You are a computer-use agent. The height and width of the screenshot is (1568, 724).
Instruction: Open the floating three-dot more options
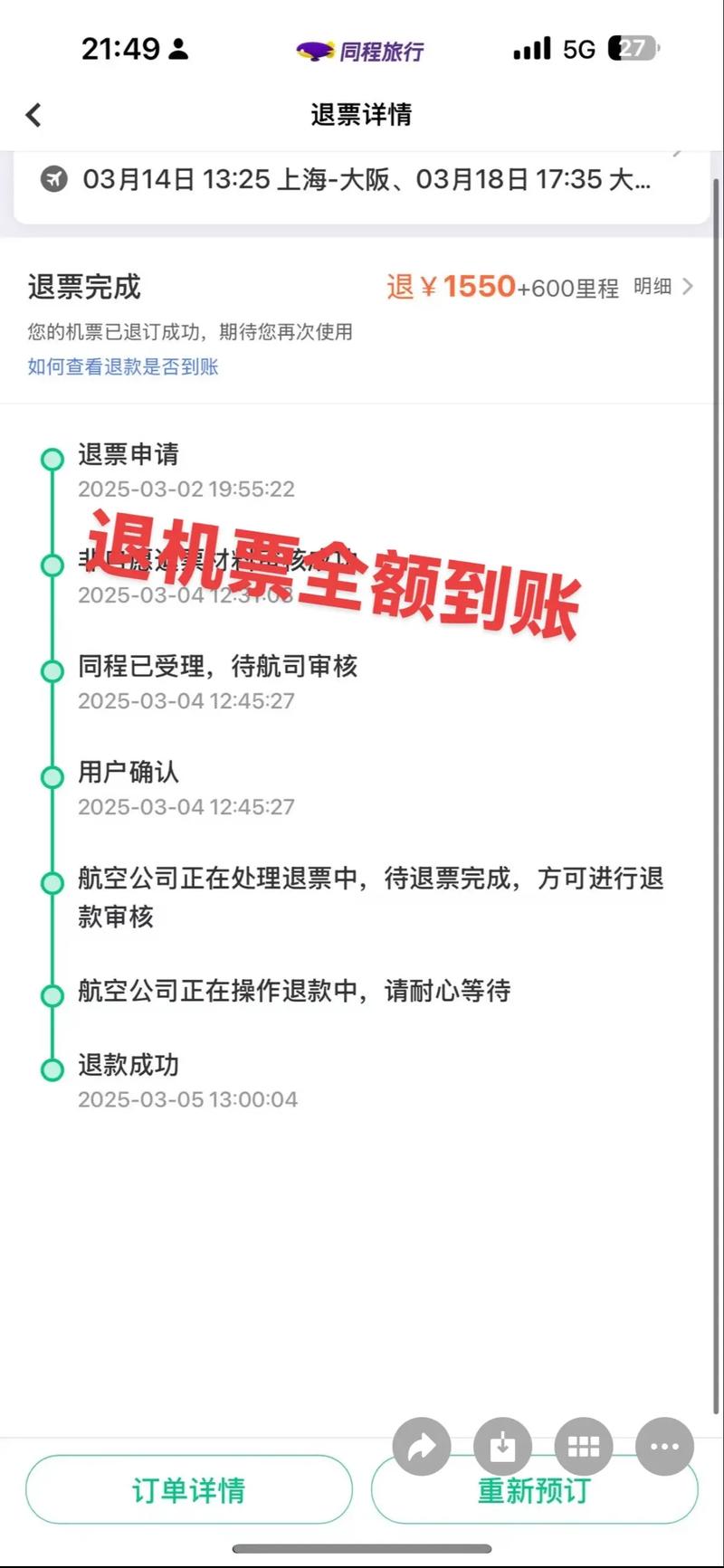coord(665,1447)
